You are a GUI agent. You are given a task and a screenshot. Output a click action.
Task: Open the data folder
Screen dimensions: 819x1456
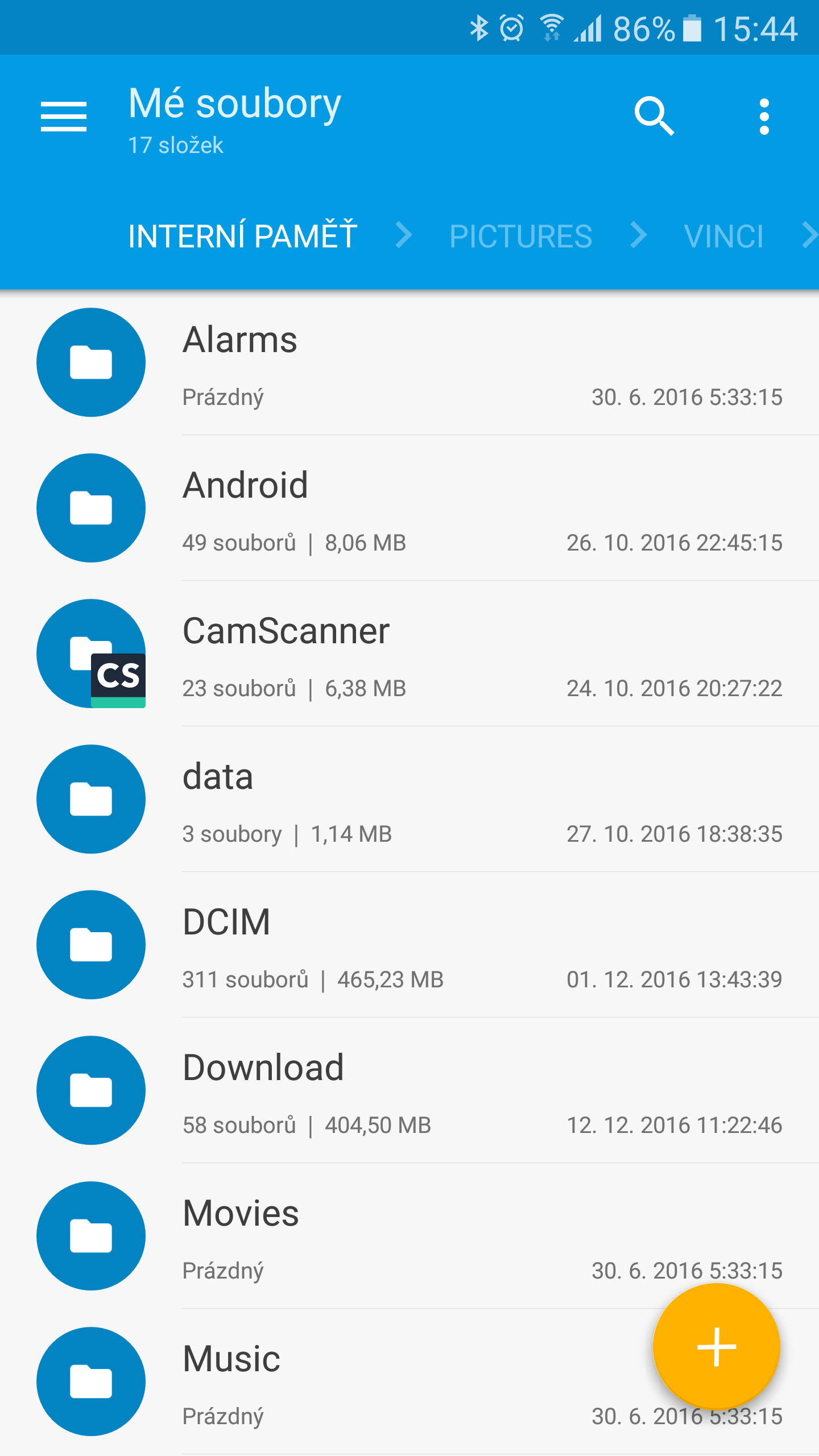[x=409, y=800]
